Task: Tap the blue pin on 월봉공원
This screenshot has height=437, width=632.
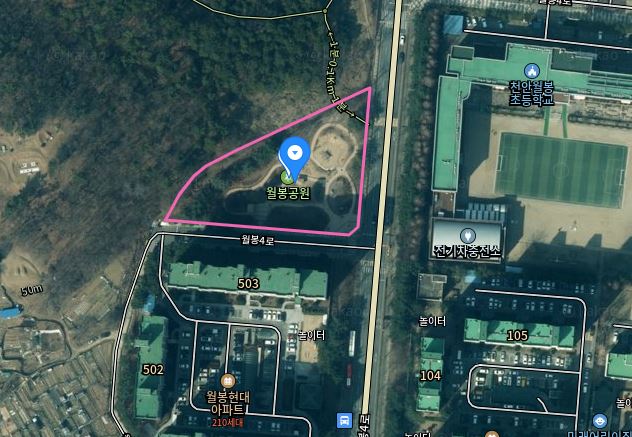Action: (295, 156)
